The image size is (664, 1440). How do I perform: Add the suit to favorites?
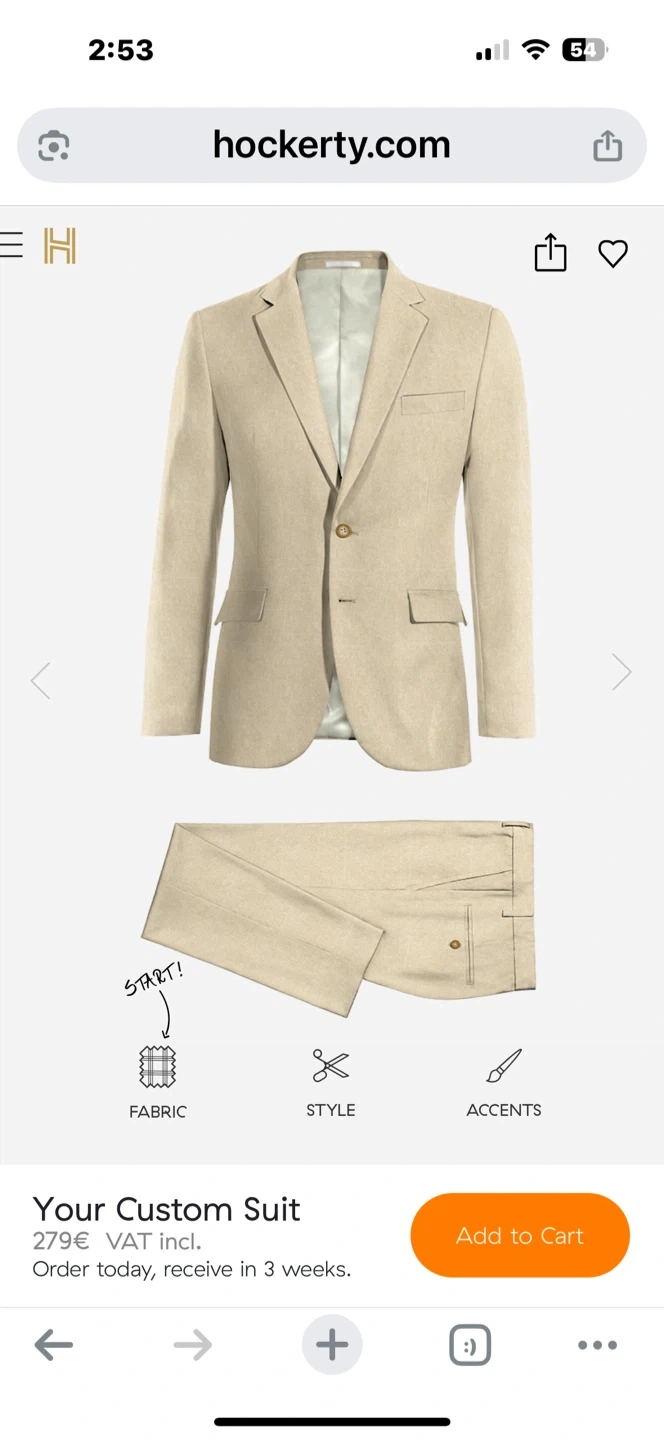point(613,254)
